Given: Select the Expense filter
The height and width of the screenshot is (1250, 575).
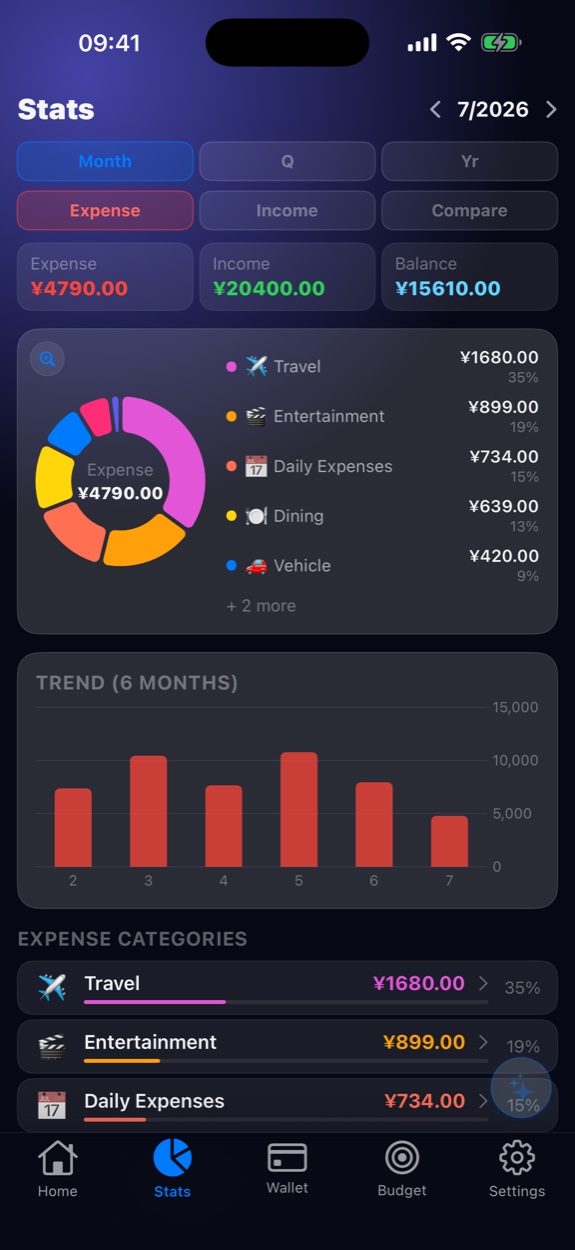Looking at the screenshot, I should pos(105,211).
